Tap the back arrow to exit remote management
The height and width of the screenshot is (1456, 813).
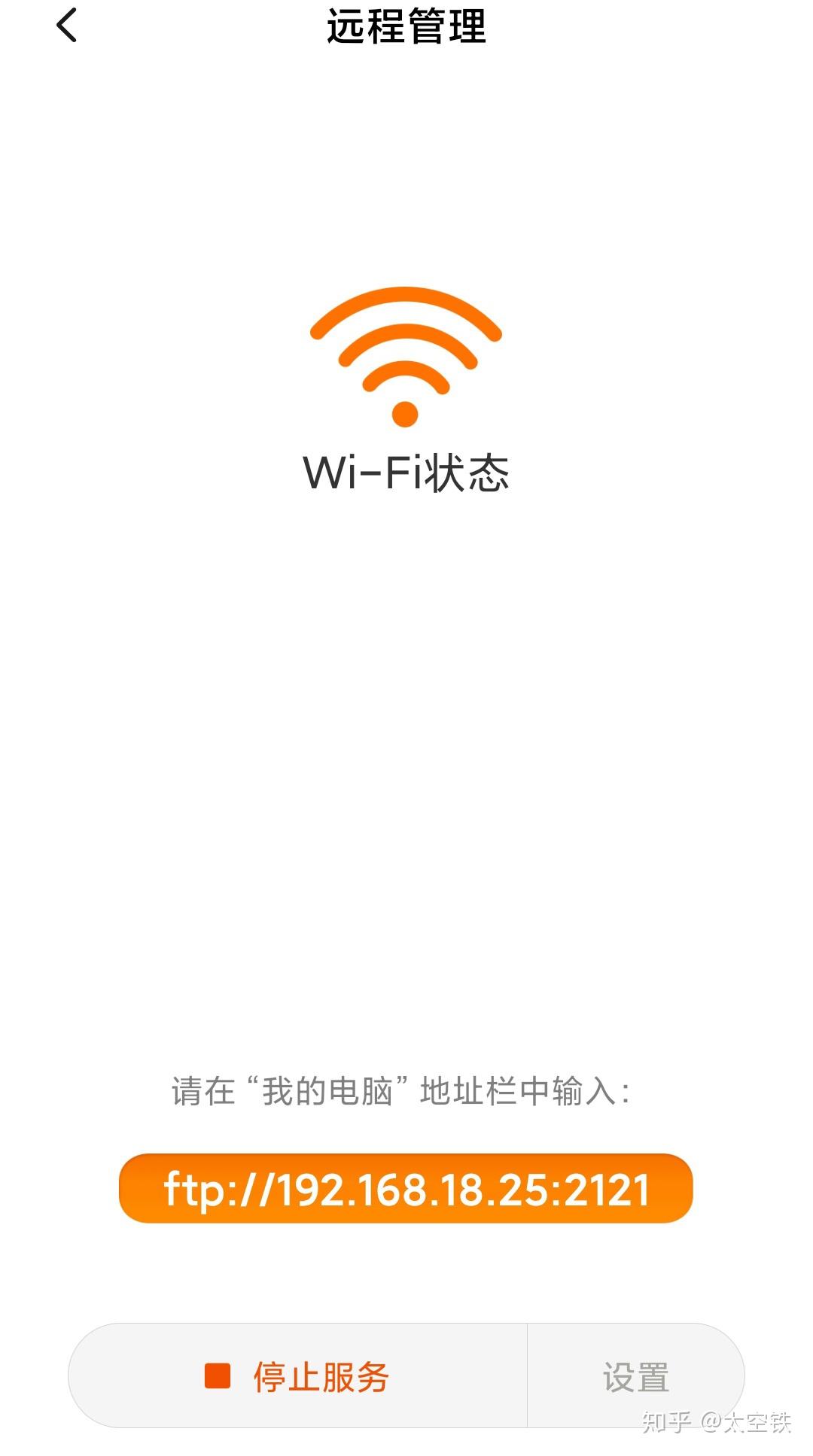(66, 27)
